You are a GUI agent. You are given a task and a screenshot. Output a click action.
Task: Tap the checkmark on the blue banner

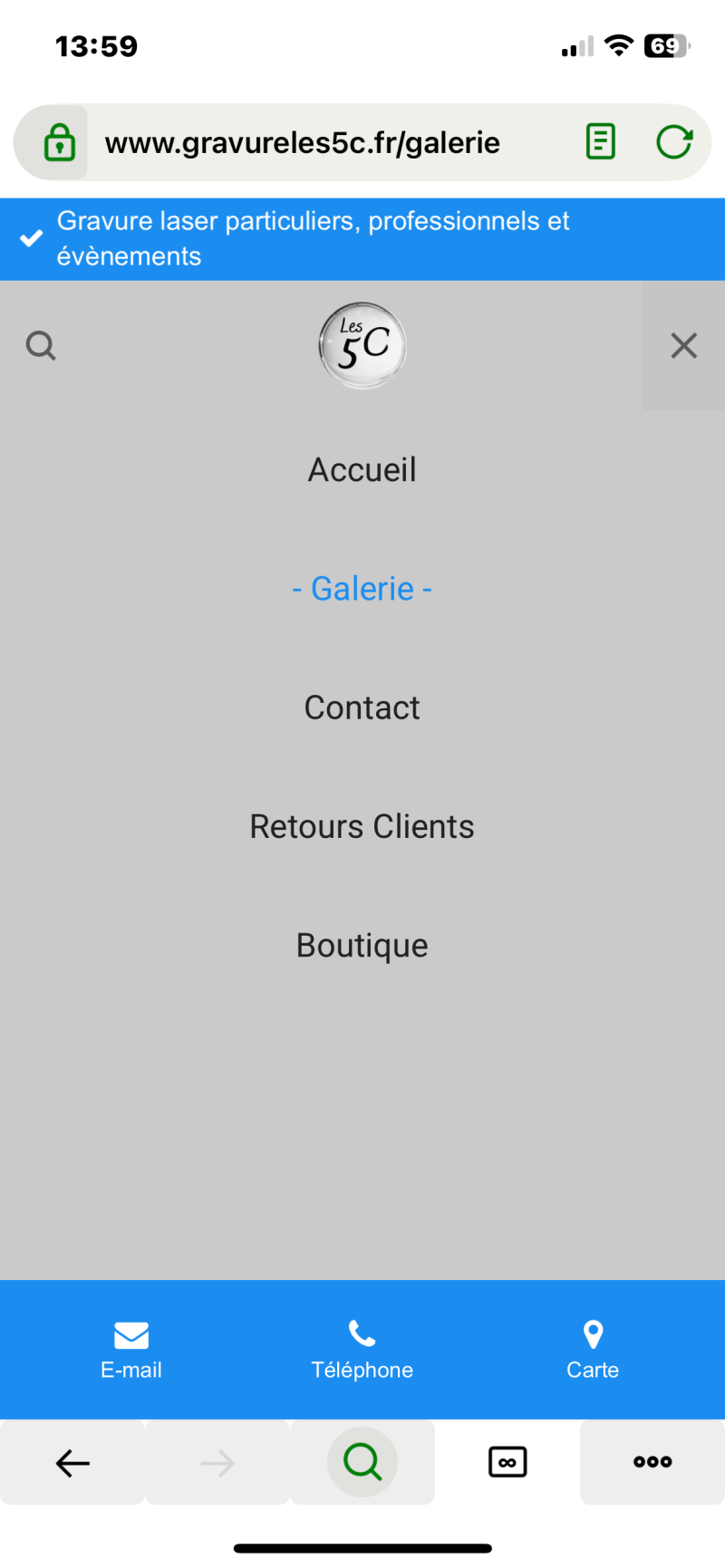click(x=31, y=238)
